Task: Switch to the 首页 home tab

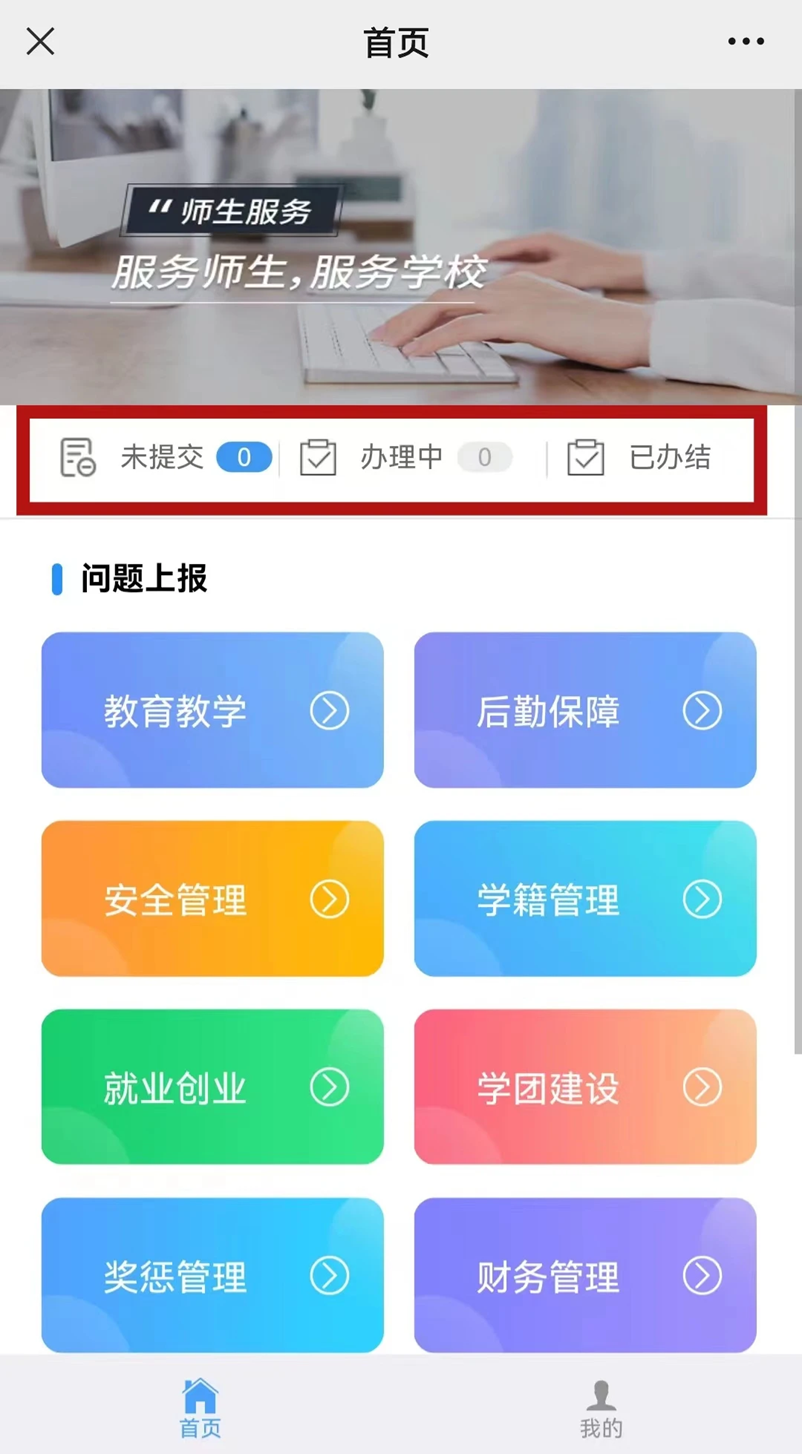Action: click(200, 1407)
